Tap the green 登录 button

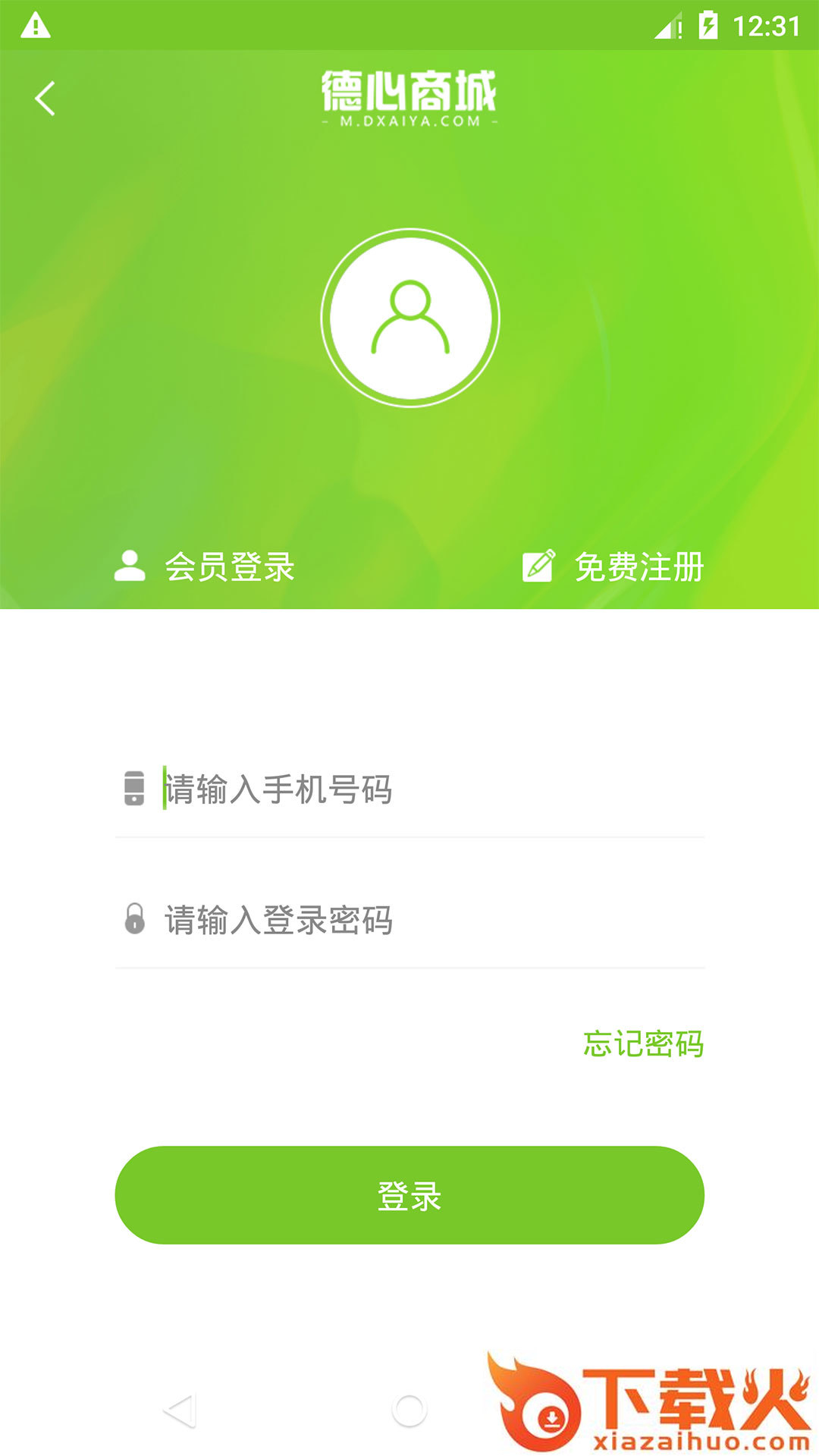click(x=409, y=1195)
